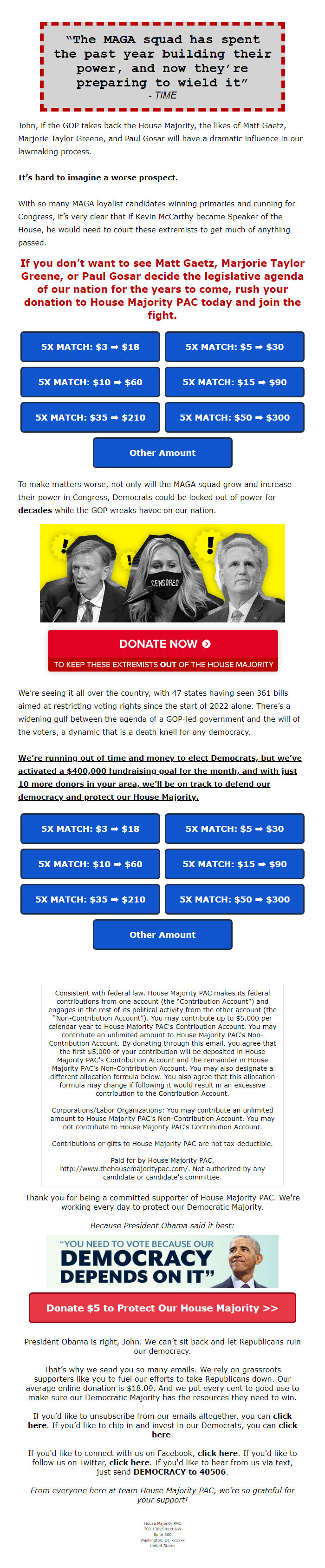Open the yellow politicians photo banner
This screenshot has width=325, height=1568.
(x=162, y=573)
